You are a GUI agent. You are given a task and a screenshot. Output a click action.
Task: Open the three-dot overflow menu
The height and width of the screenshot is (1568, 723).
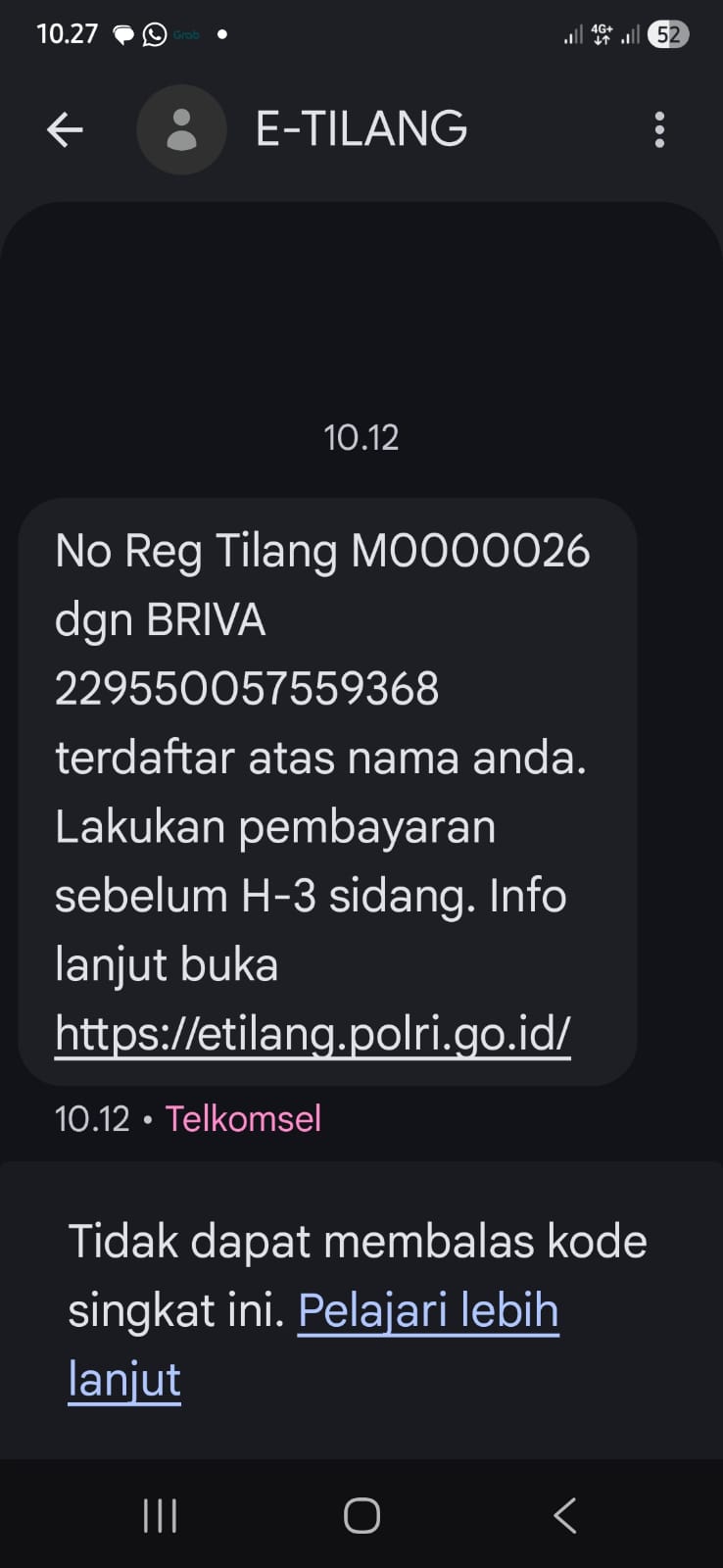coord(659,129)
